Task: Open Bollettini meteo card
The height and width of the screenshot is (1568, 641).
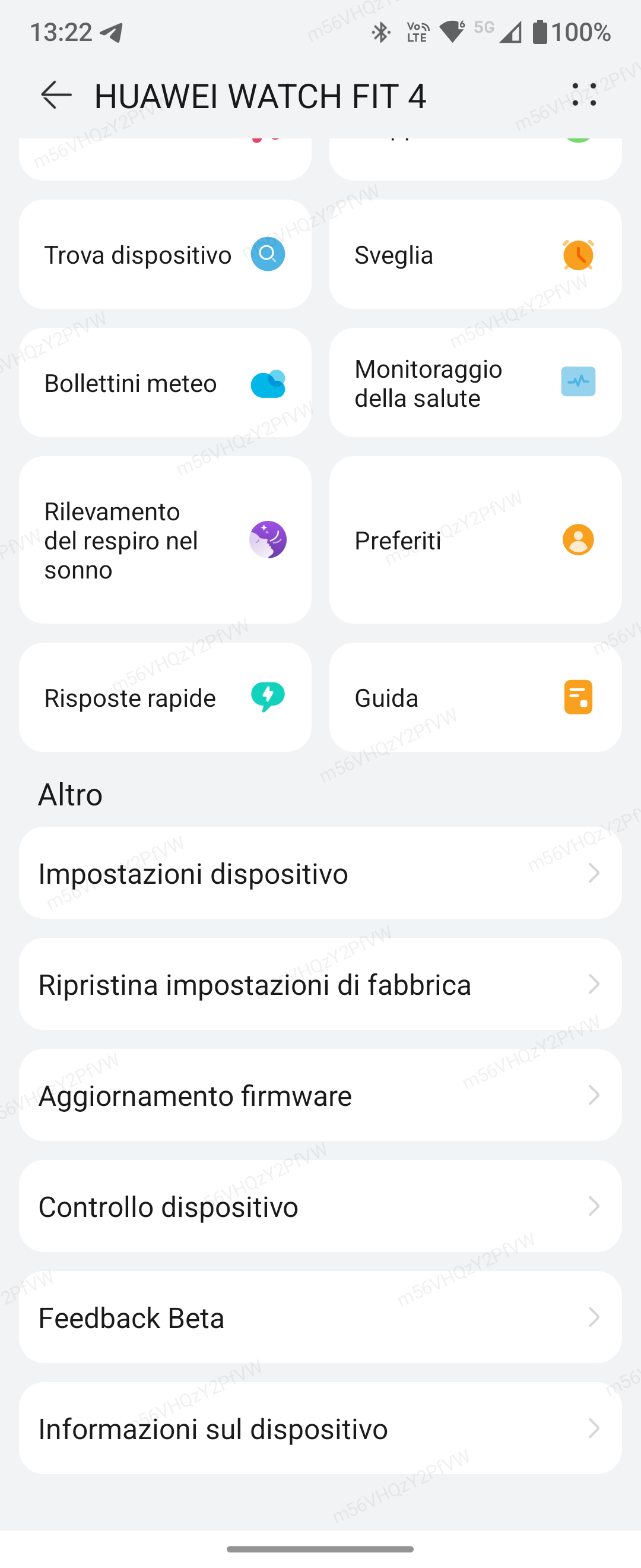Action: [165, 383]
